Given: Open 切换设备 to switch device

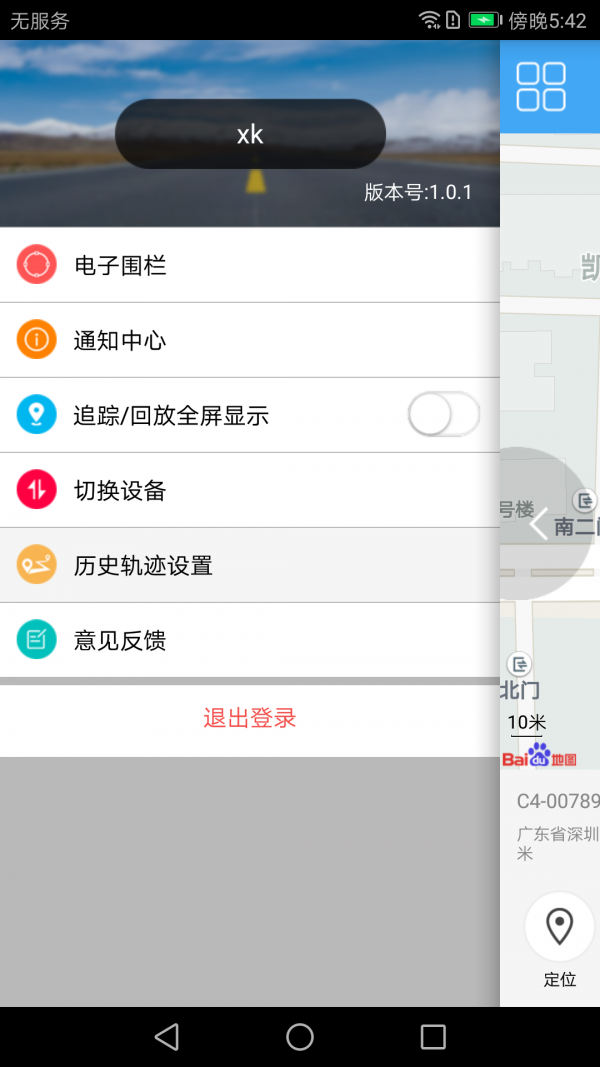Looking at the screenshot, I should (250, 490).
